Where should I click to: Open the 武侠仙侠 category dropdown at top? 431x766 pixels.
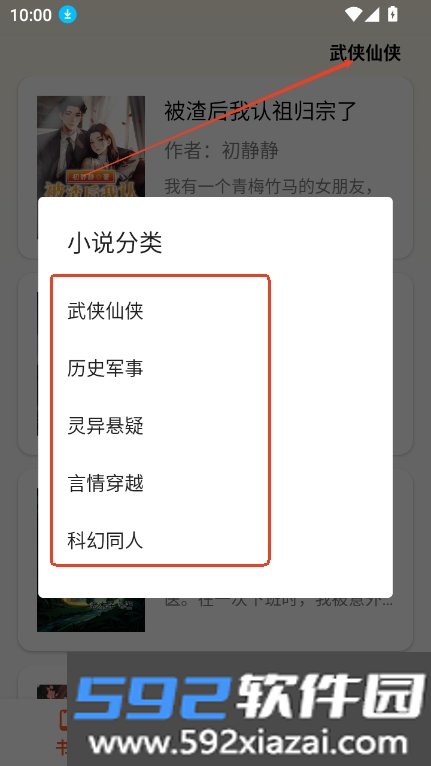(x=365, y=53)
